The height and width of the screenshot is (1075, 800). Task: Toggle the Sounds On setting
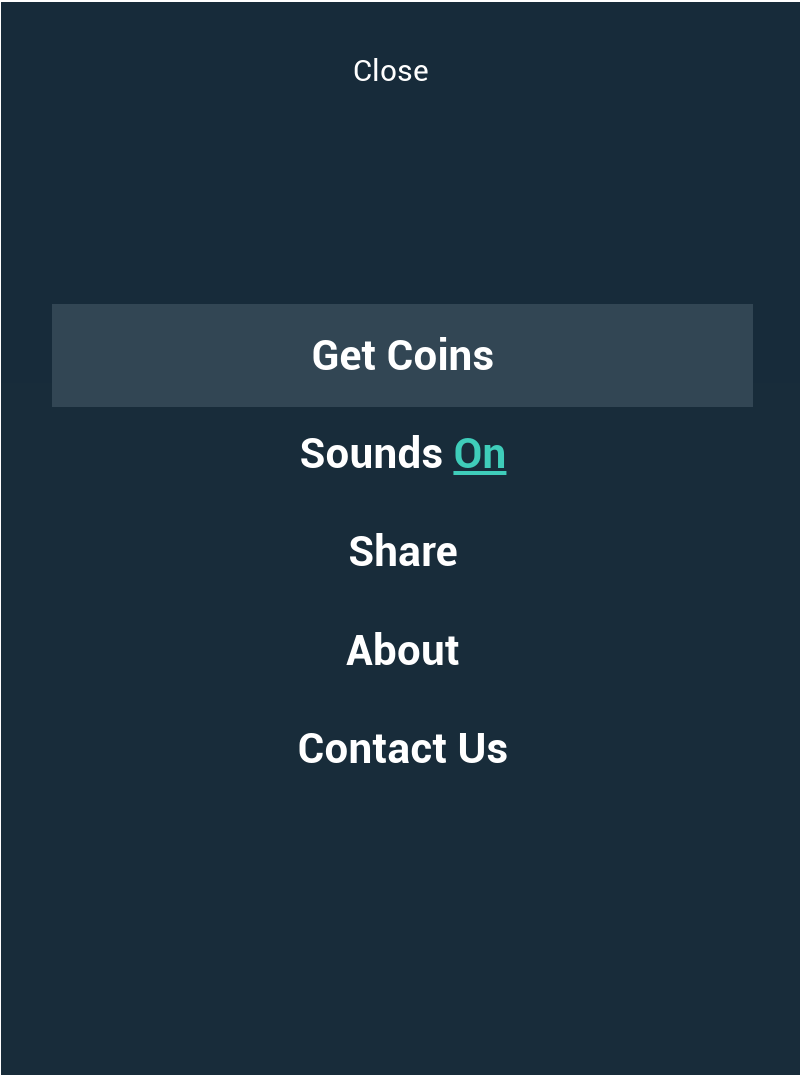click(479, 454)
